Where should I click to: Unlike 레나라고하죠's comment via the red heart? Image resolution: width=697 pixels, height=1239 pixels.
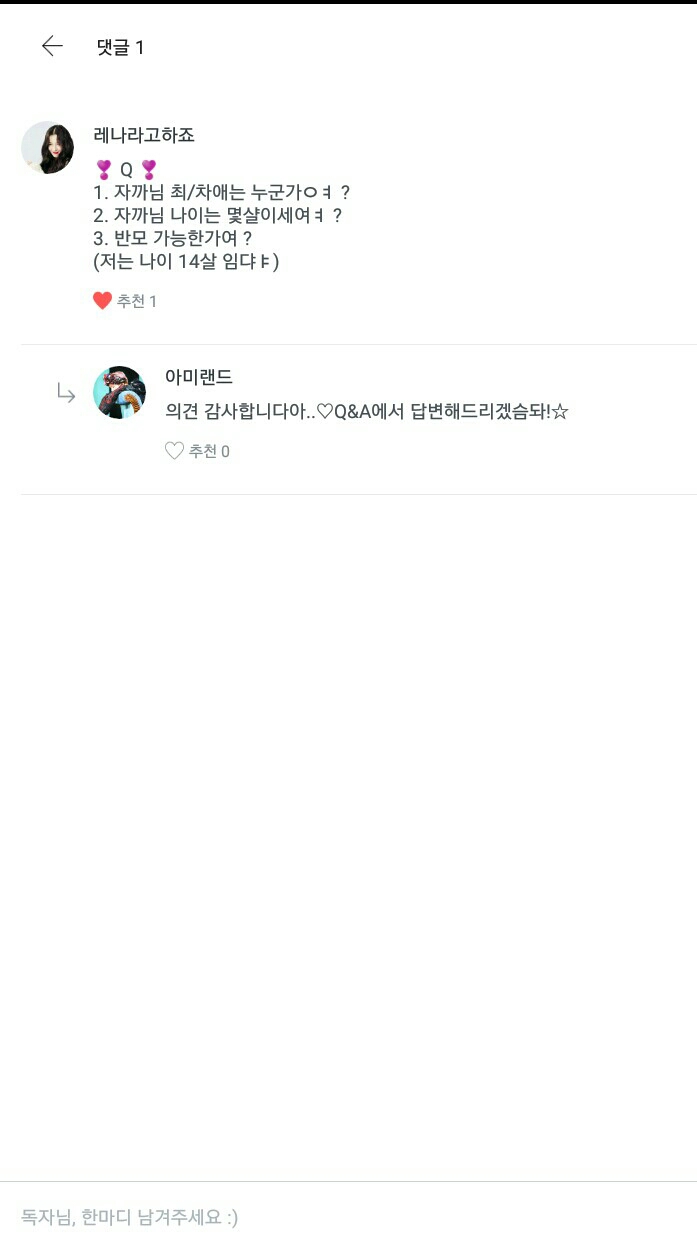coord(102,301)
